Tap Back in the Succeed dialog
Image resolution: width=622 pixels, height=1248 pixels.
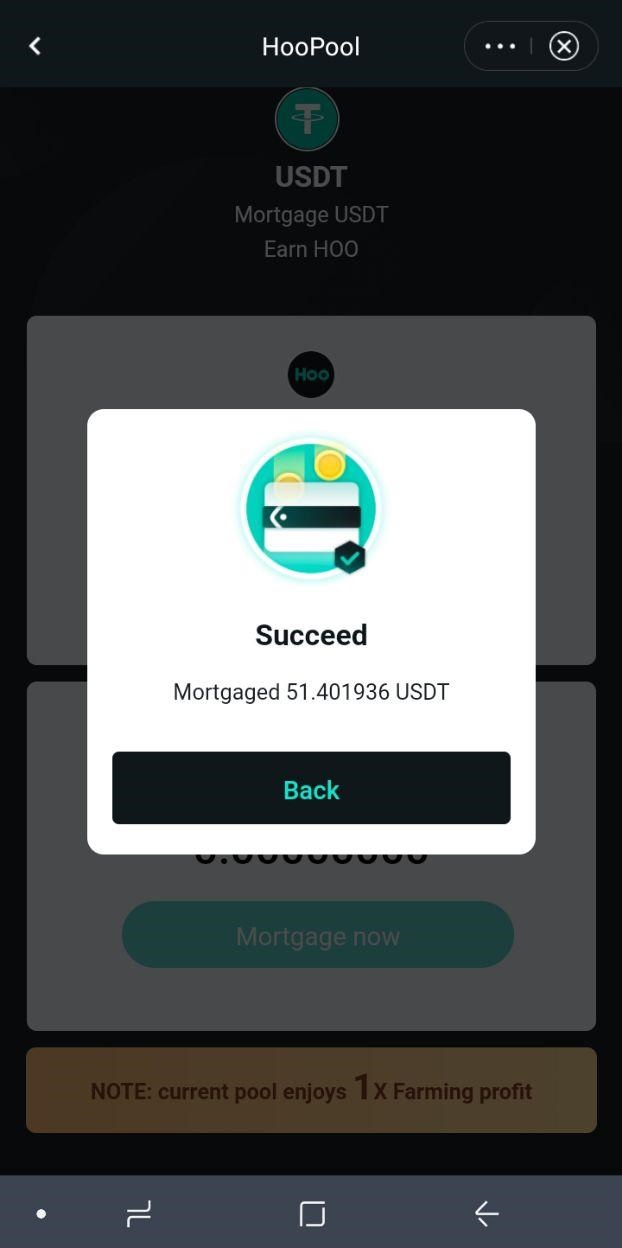pyautogui.click(x=311, y=788)
